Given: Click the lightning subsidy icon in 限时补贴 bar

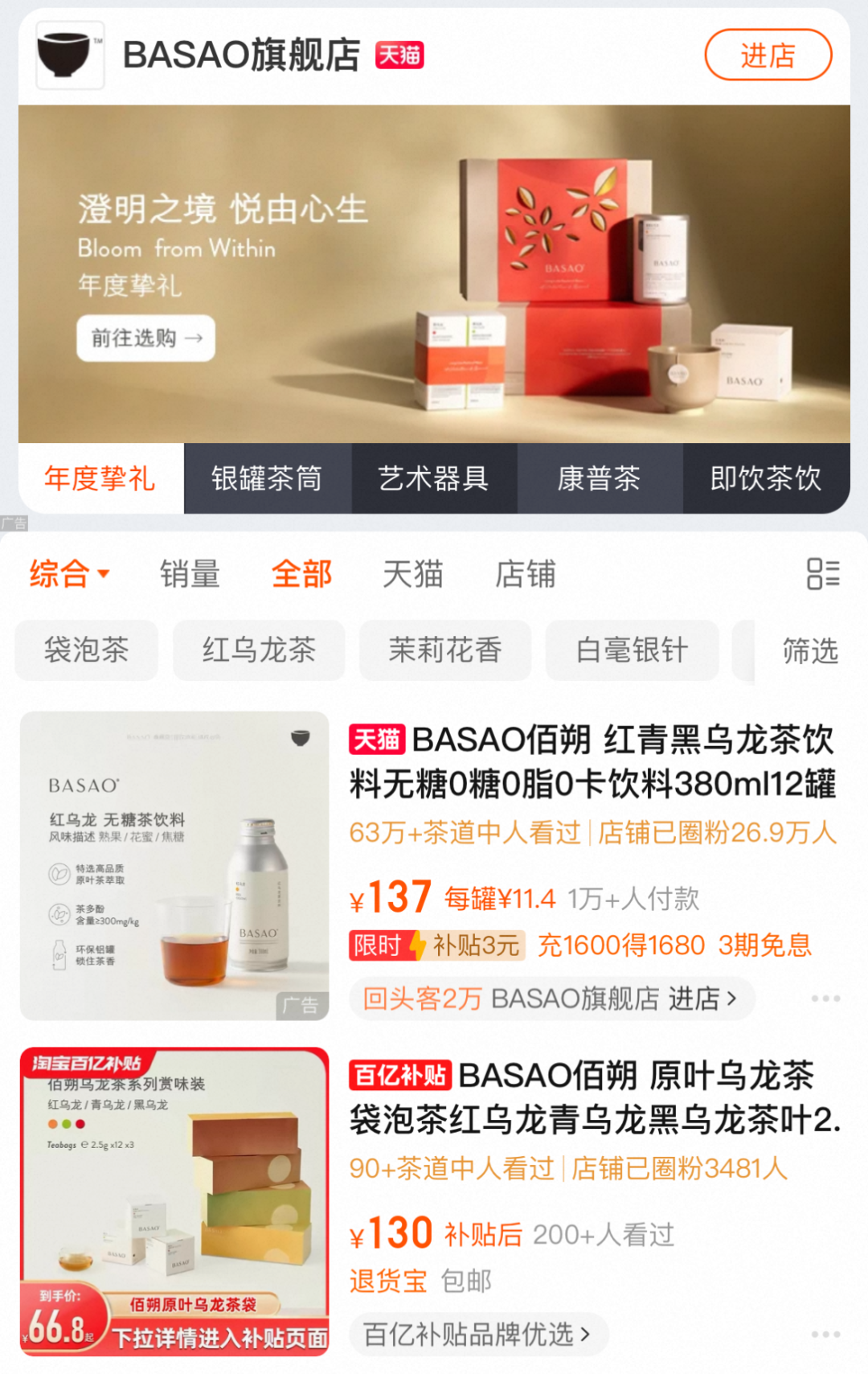Looking at the screenshot, I should point(417,945).
